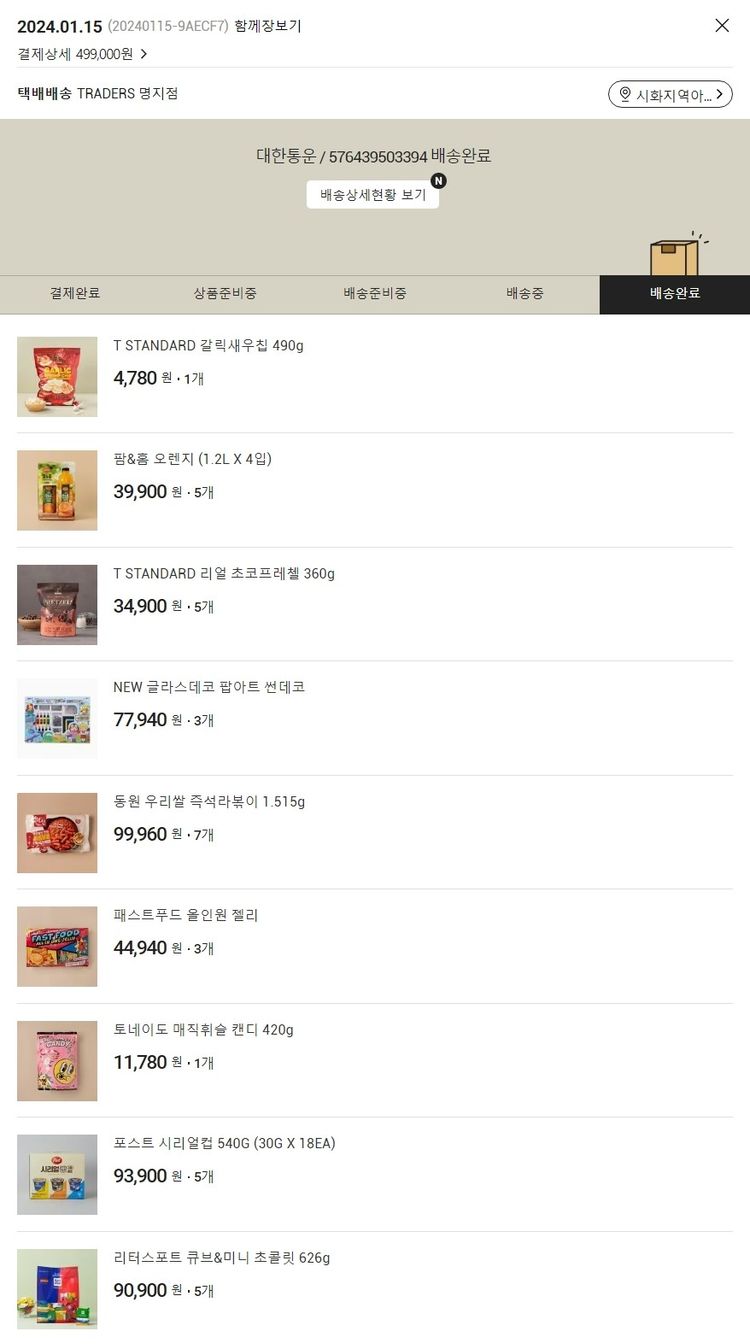Image resolution: width=750 pixels, height=1344 pixels.
Task: View 리터스포트 큐브&미니 초콜릿 626g product
Action: tap(221, 1258)
